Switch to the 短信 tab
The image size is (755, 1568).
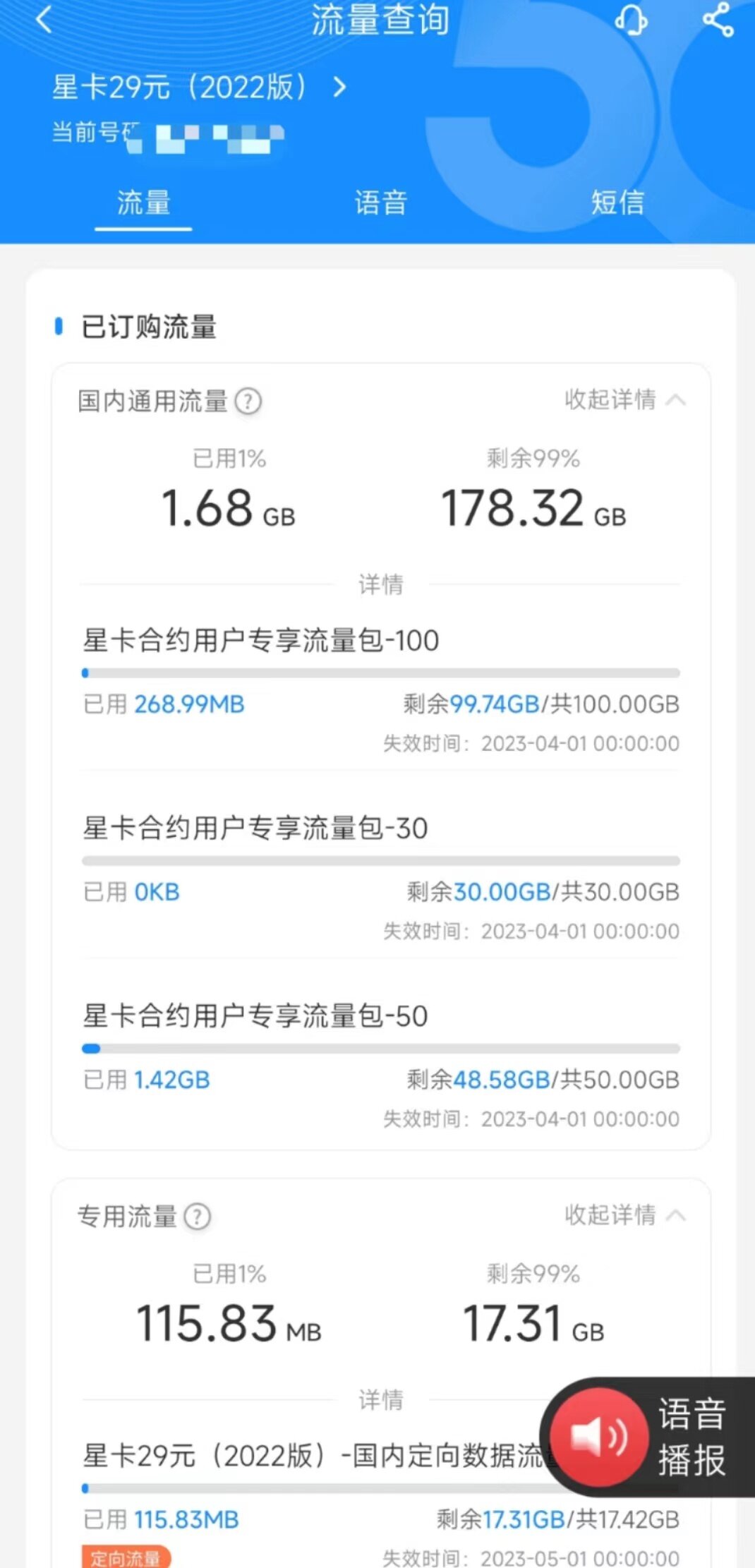tap(617, 203)
